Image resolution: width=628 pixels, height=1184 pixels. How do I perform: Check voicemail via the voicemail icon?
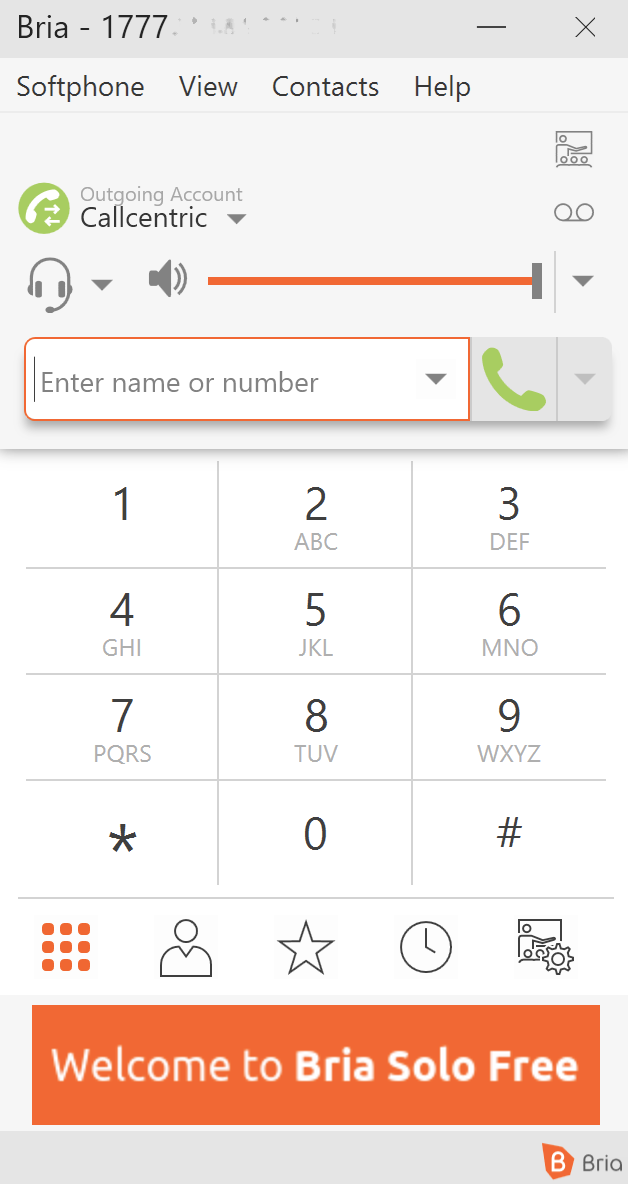(x=574, y=213)
